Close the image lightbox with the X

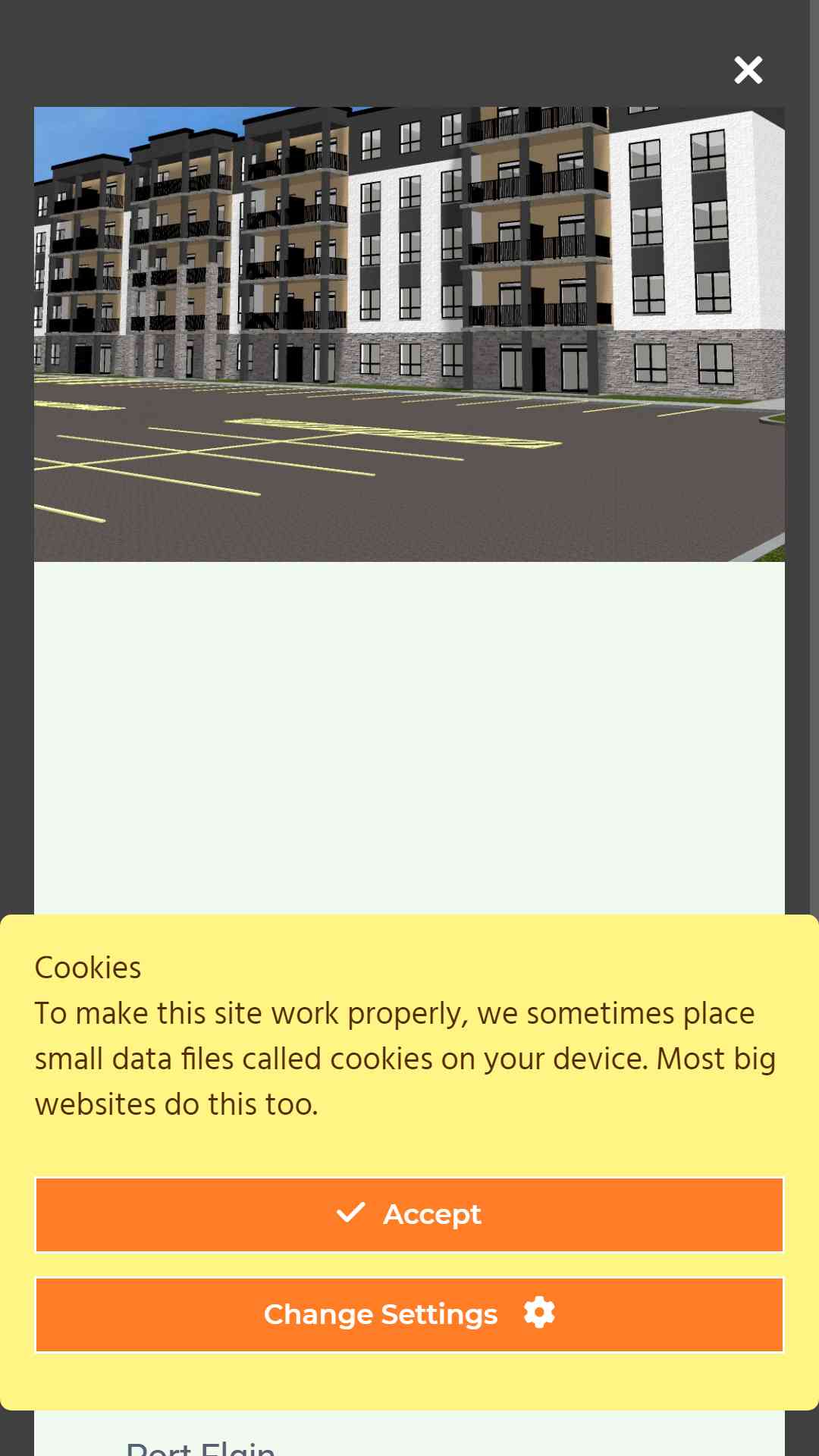(748, 70)
